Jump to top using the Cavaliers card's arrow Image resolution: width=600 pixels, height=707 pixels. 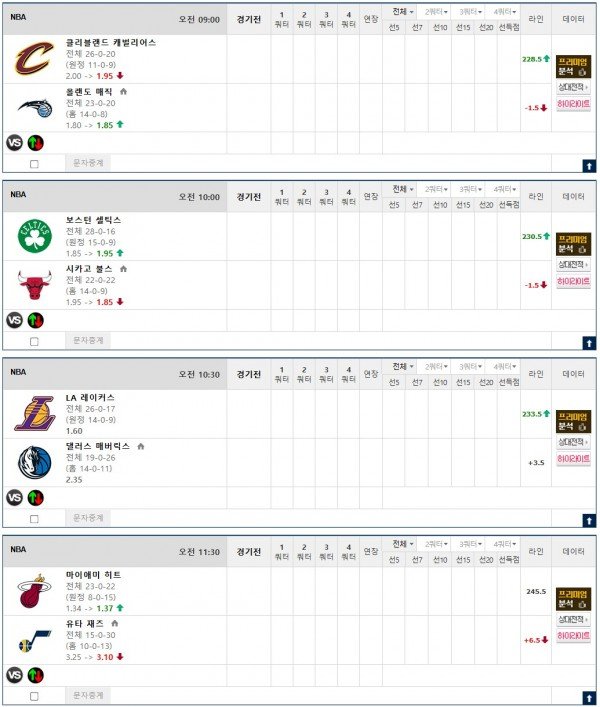point(589,166)
